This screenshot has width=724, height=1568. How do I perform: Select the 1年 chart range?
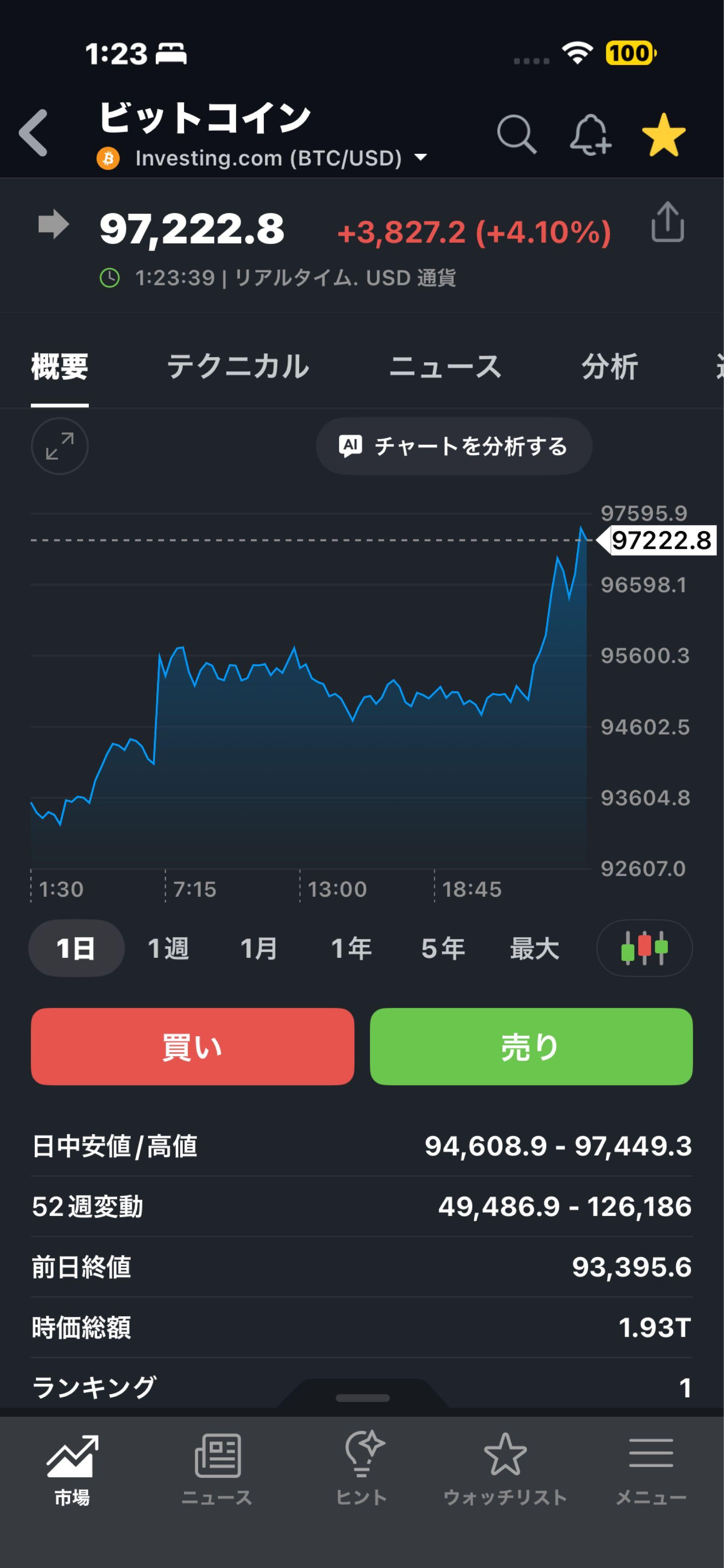tap(351, 948)
